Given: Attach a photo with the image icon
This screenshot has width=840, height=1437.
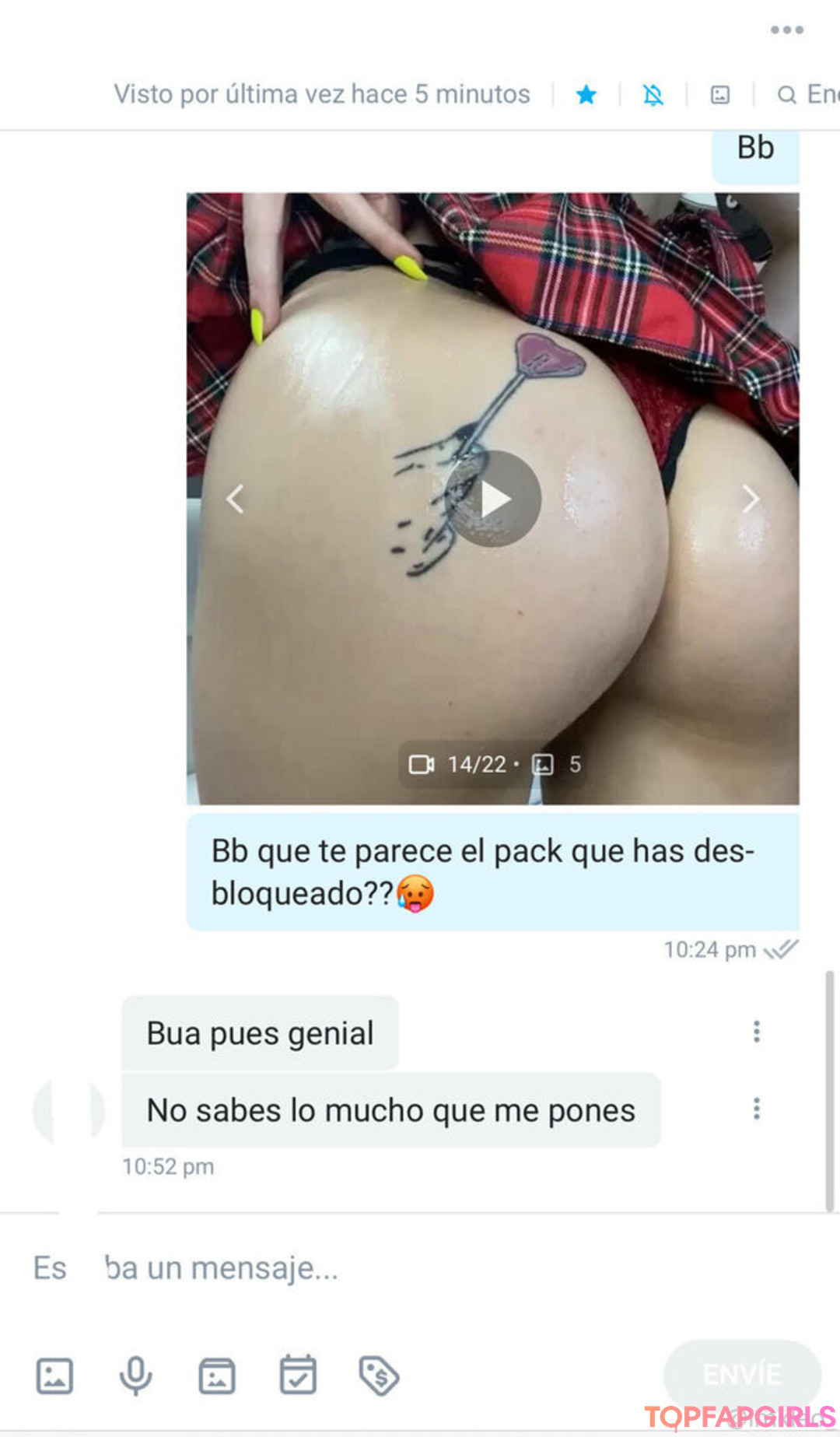Looking at the screenshot, I should (54, 1376).
